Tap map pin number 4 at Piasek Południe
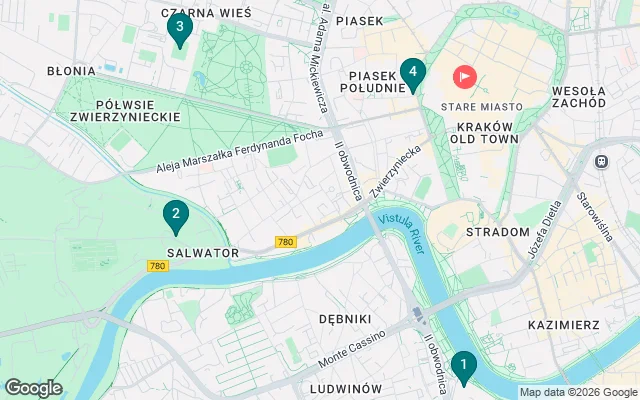The width and height of the screenshot is (640, 400). click(412, 73)
